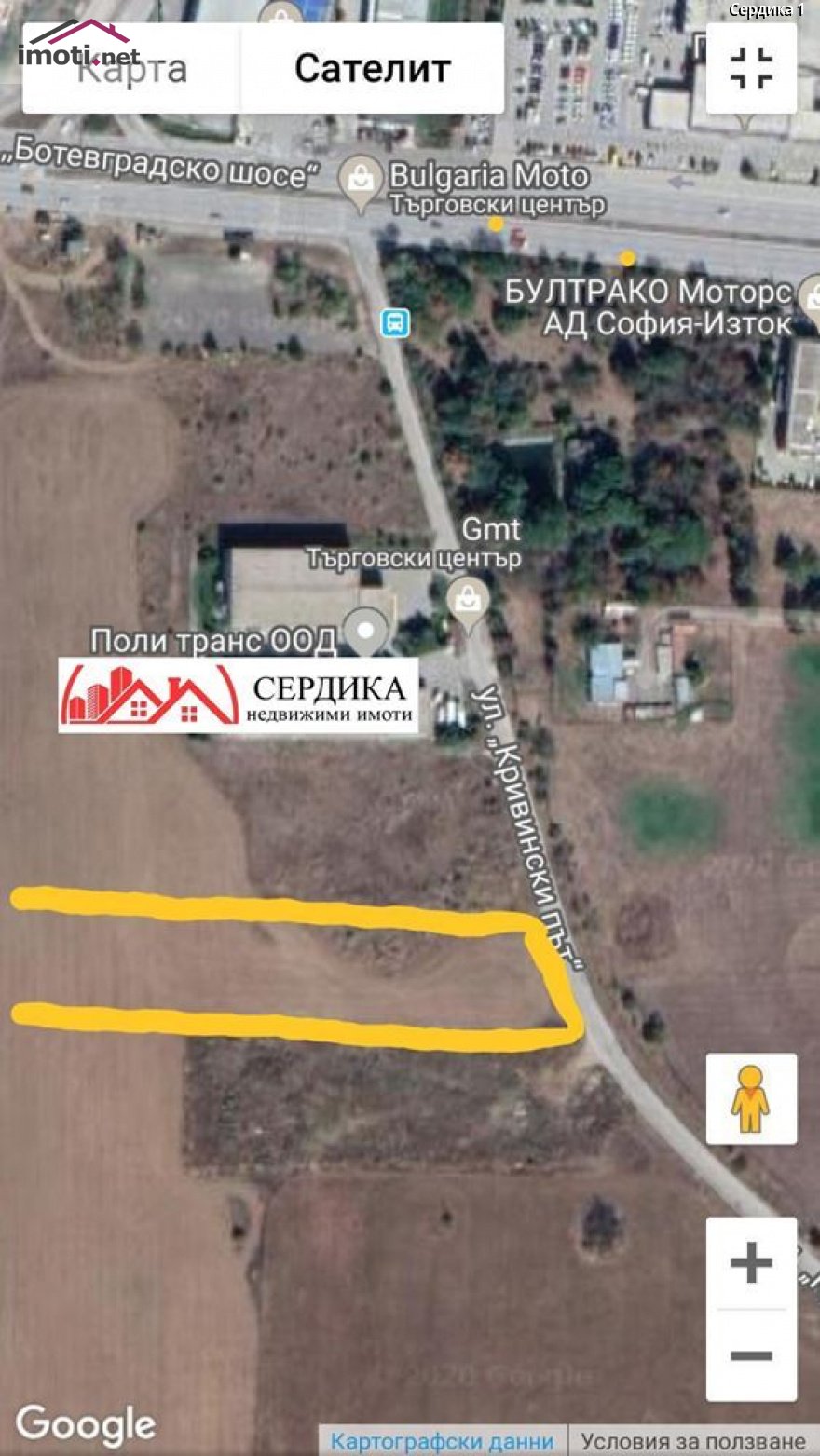The height and width of the screenshot is (1456, 820).
Task: Open the Bulgaria Moto place marker
Action: tap(359, 178)
